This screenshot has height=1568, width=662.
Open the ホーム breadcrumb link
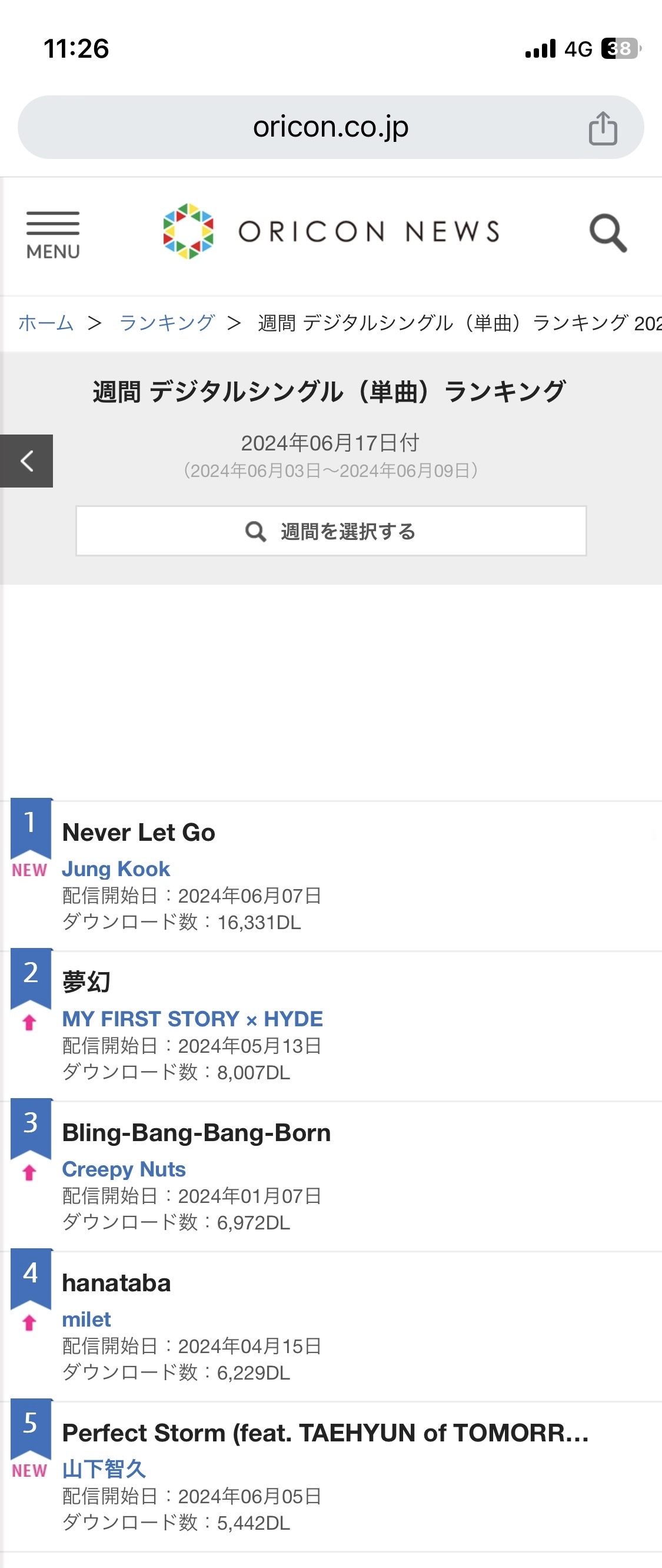click(x=46, y=323)
